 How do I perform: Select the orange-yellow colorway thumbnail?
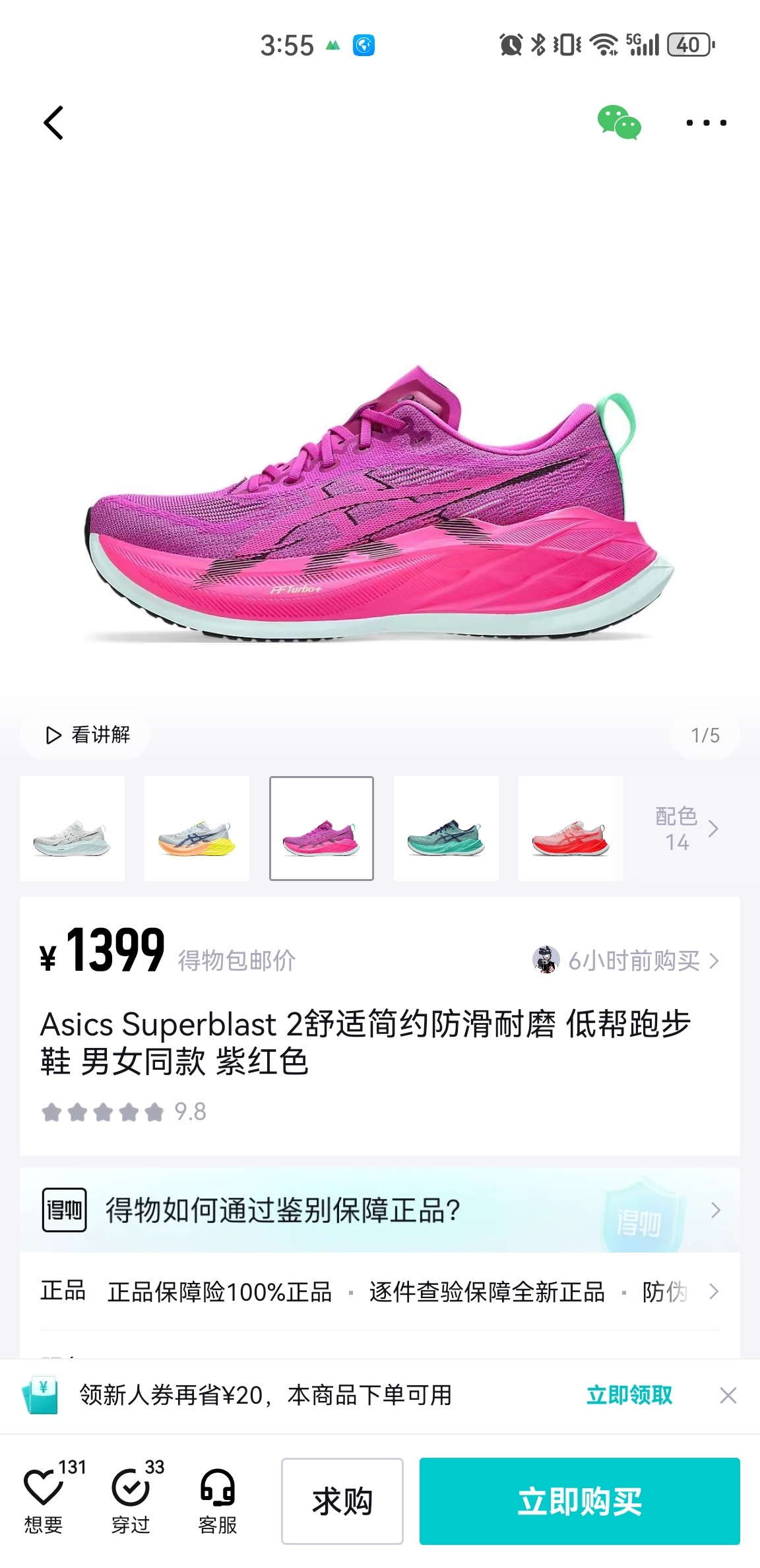tap(197, 828)
